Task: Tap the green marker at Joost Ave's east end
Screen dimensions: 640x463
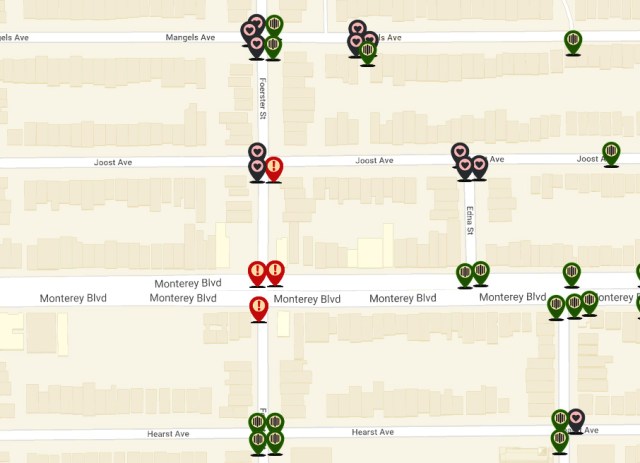Action: (x=611, y=152)
